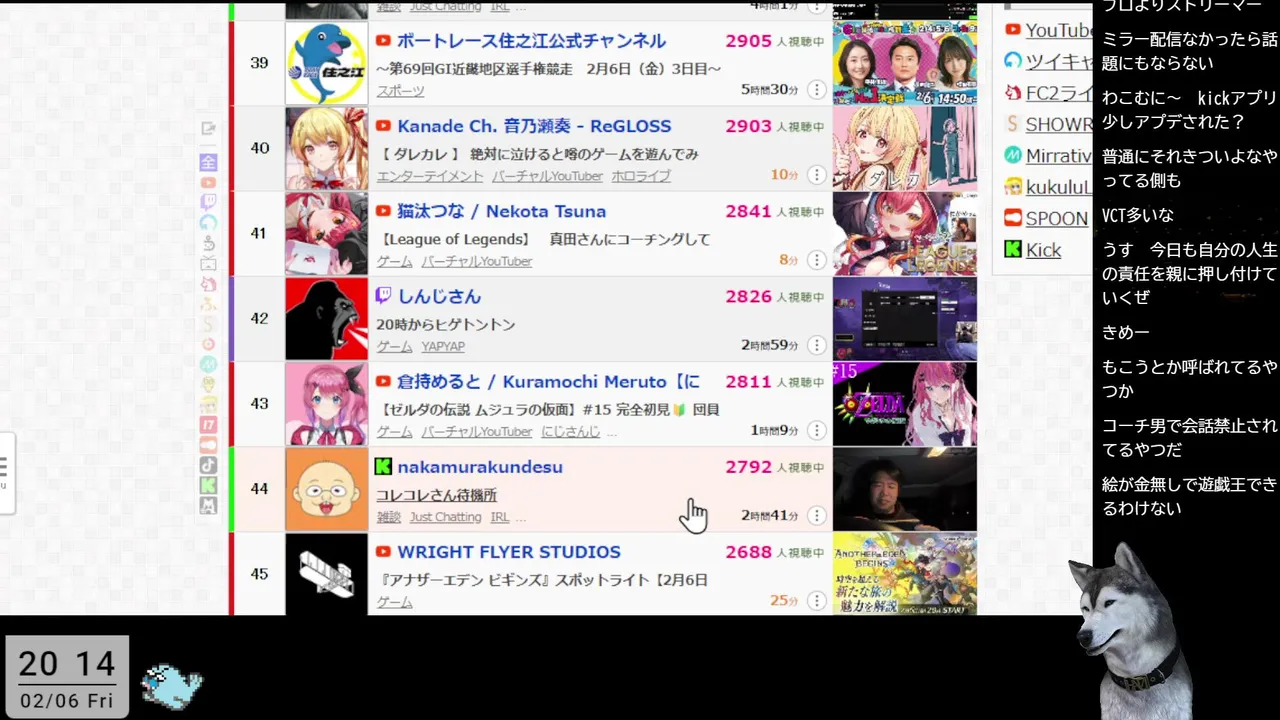The width and height of the screenshot is (1280, 720).
Task: Open WRIGHT FLYER STUDIOS stream
Action: pyautogui.click(x=508, y=552)
